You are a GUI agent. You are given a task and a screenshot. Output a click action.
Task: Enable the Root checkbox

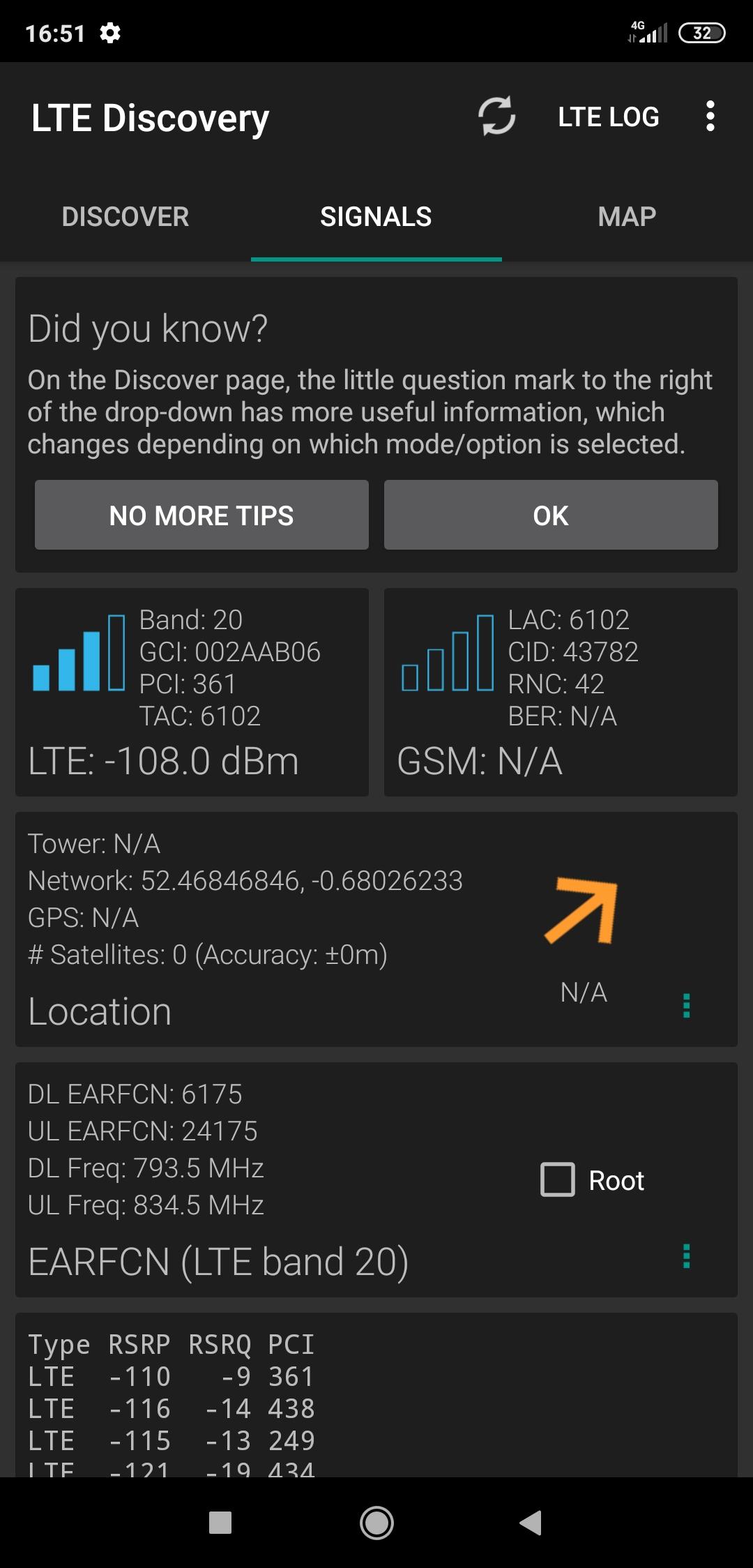click(558, 1179)
